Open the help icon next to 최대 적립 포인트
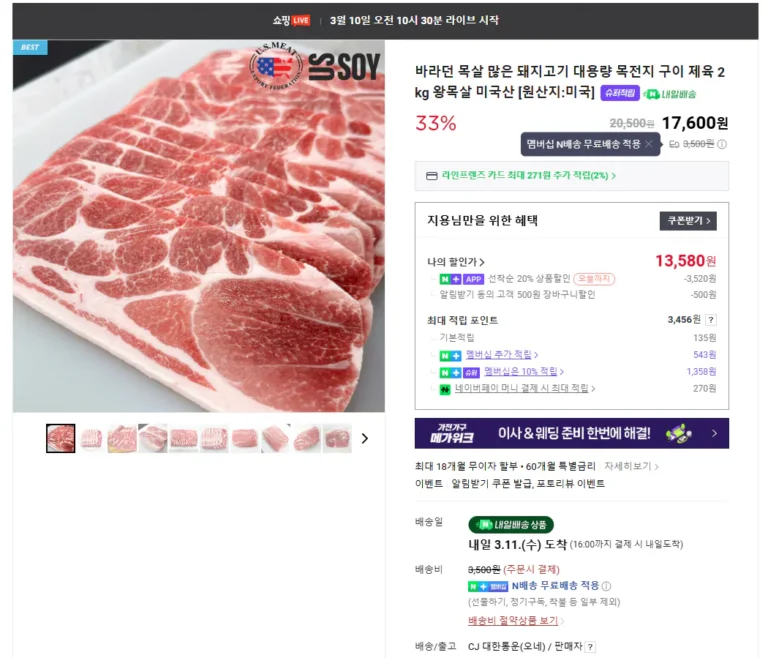 (x=711, y=320)
